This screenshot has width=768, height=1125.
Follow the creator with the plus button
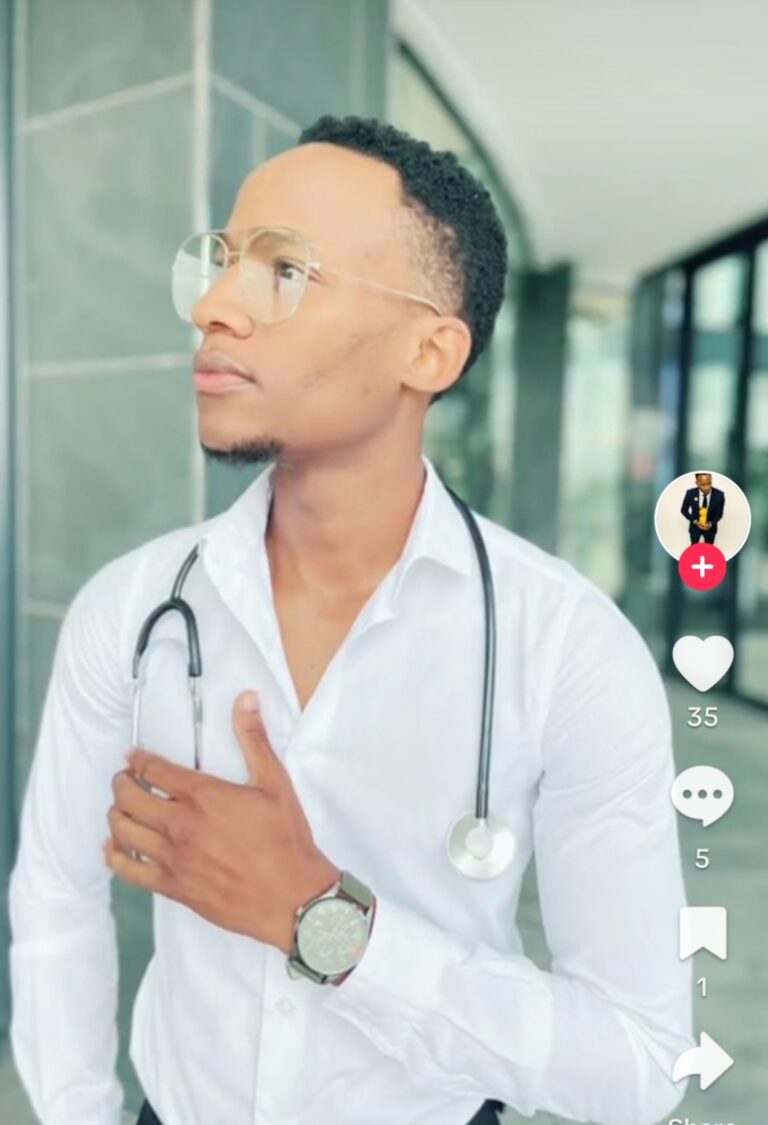click(x=702, y=567)
